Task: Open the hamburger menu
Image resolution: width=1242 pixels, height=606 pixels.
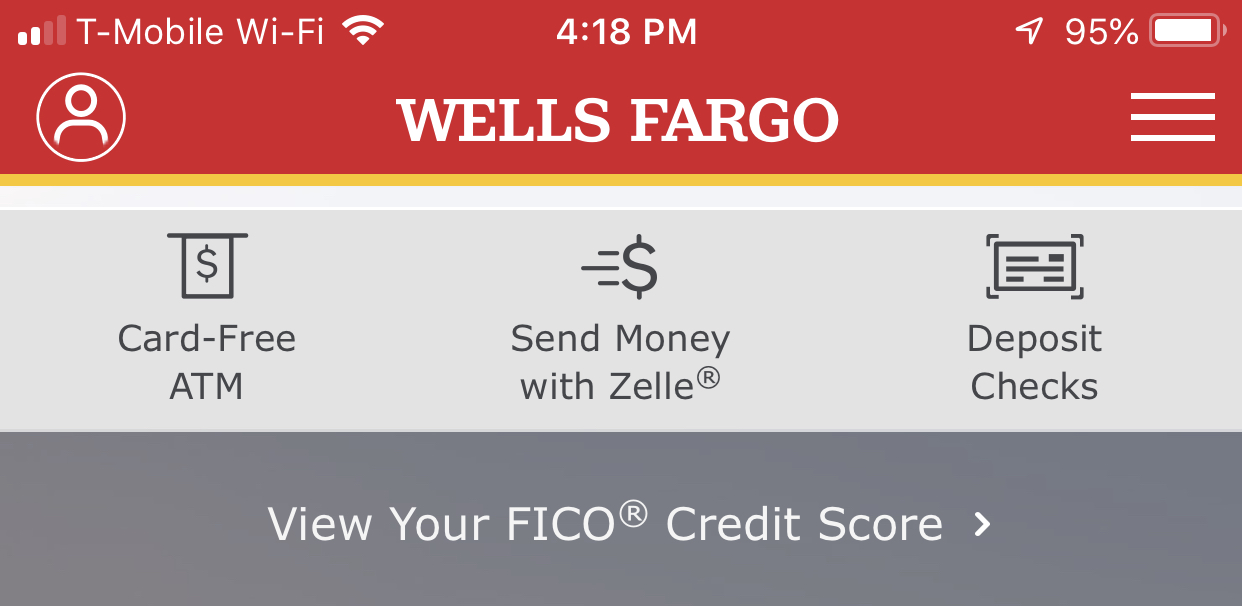Action: [x=1172, y=117]
